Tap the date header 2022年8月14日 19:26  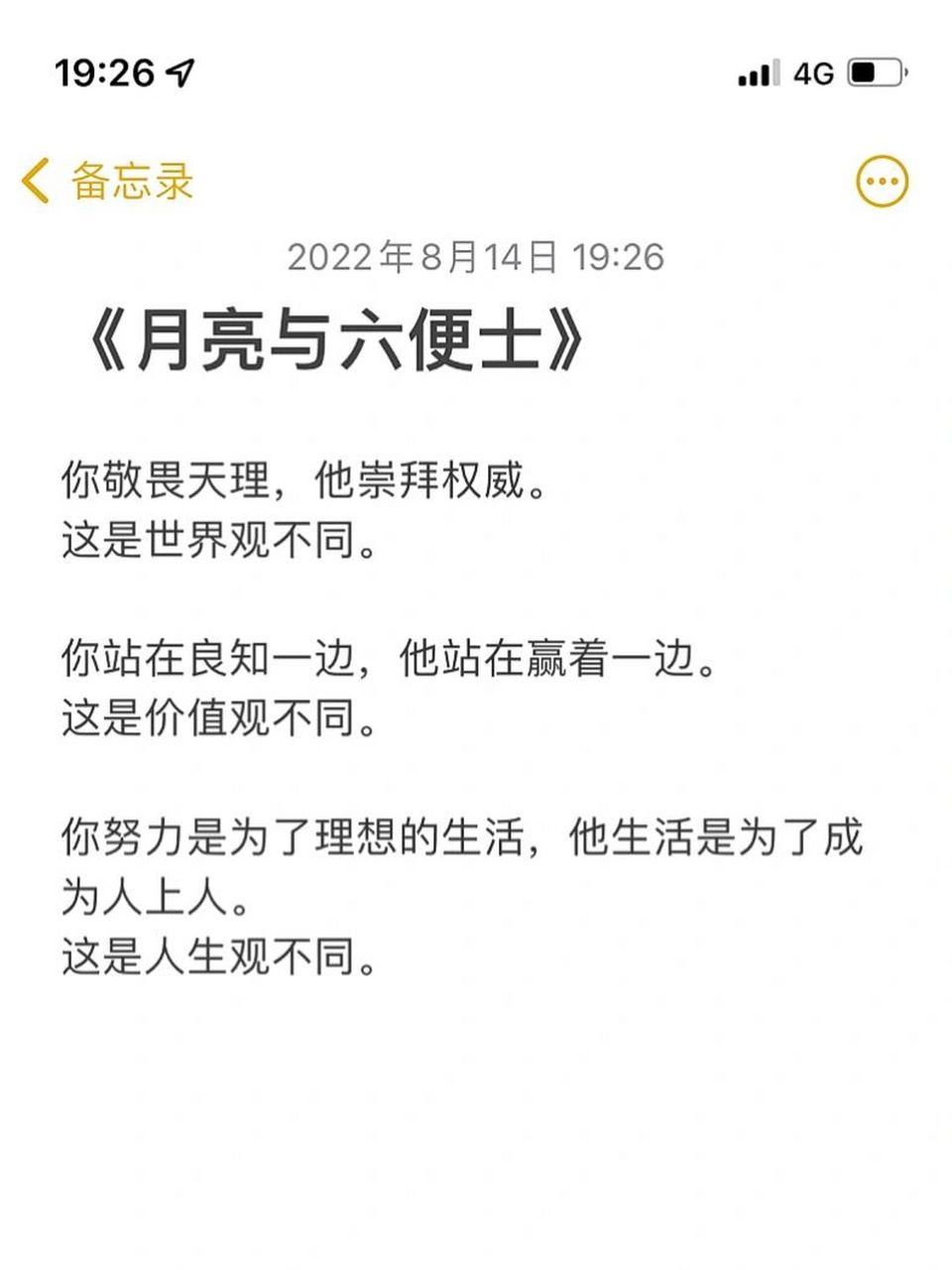(476, 256)
